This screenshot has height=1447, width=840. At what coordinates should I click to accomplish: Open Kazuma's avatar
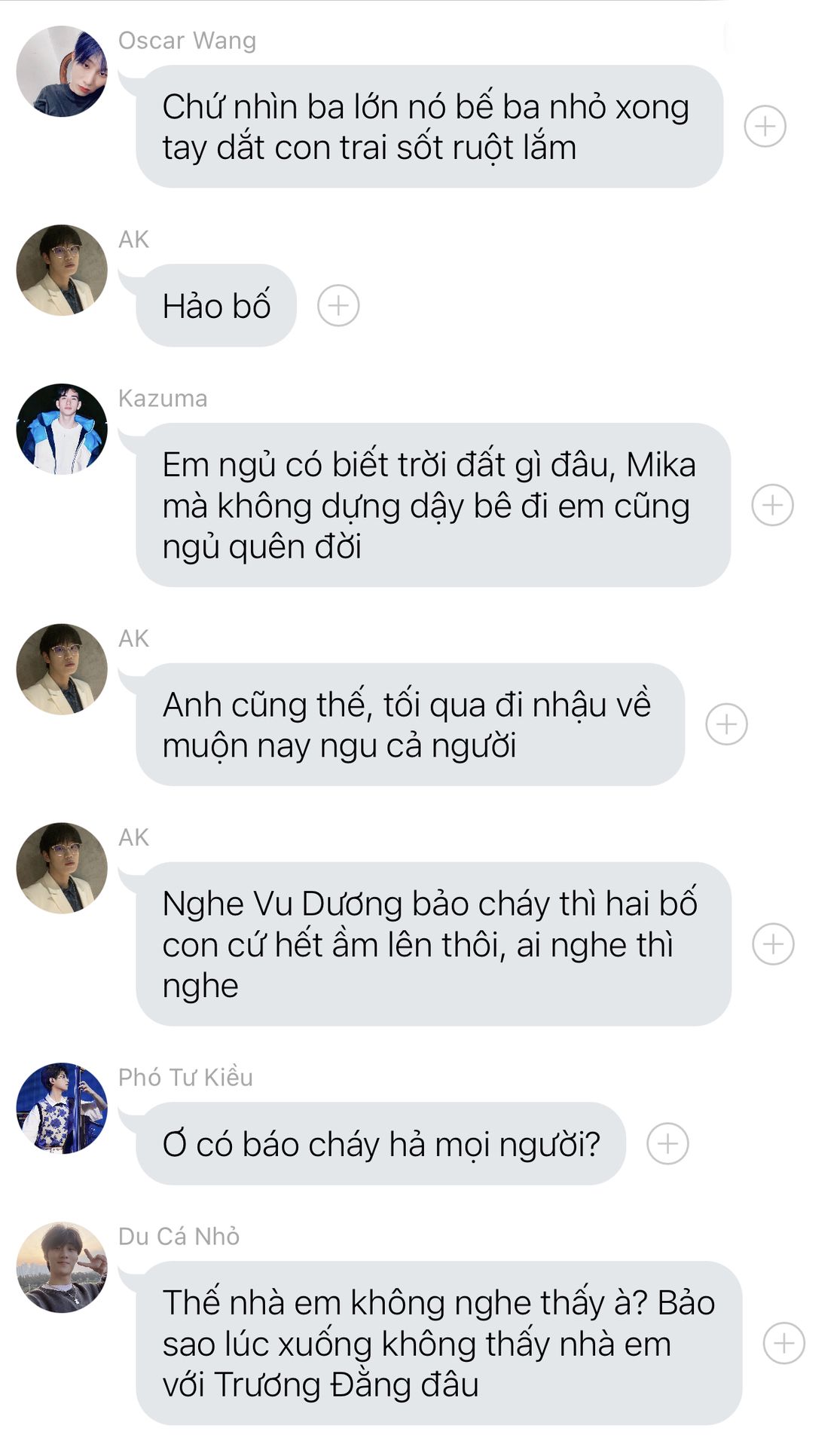62,430
